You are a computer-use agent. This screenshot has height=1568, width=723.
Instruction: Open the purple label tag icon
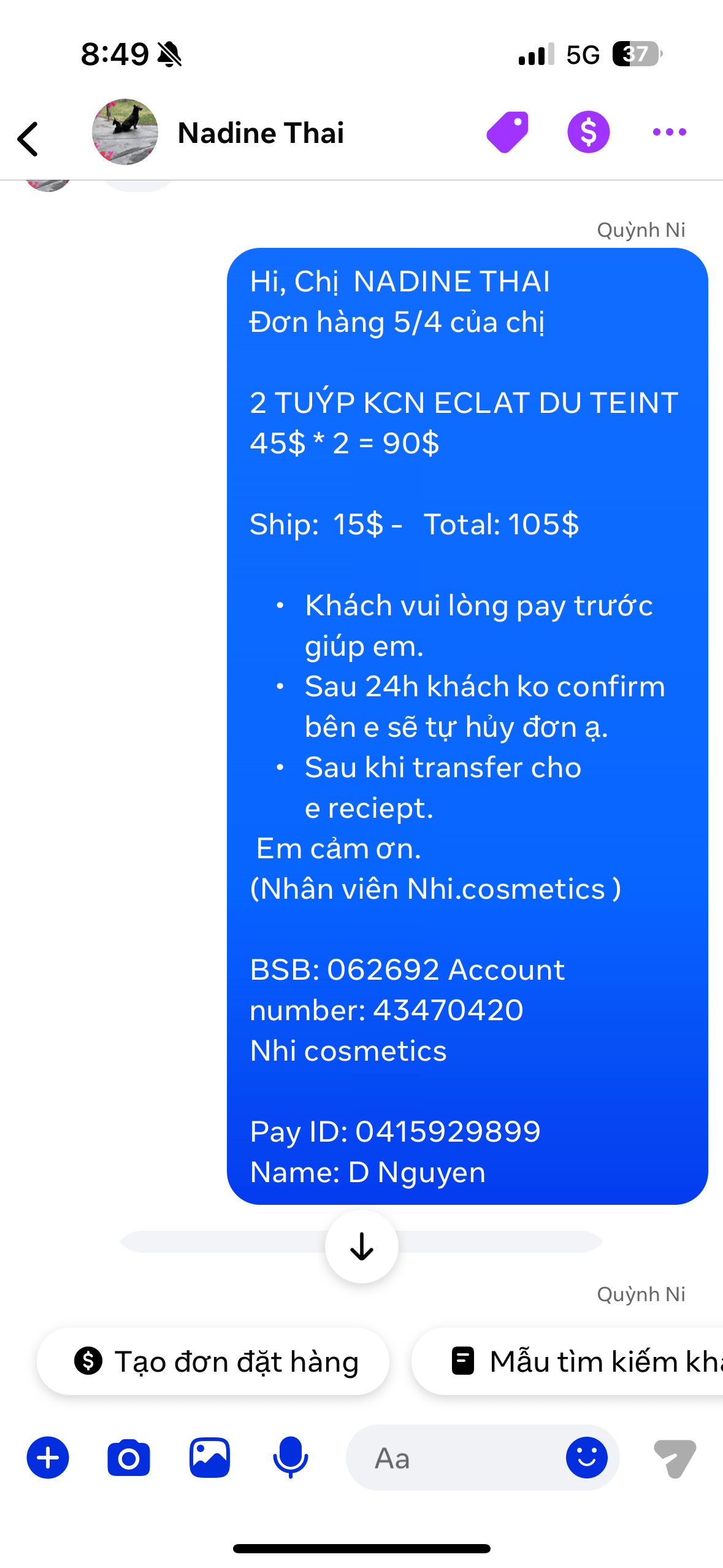point(507,133)
